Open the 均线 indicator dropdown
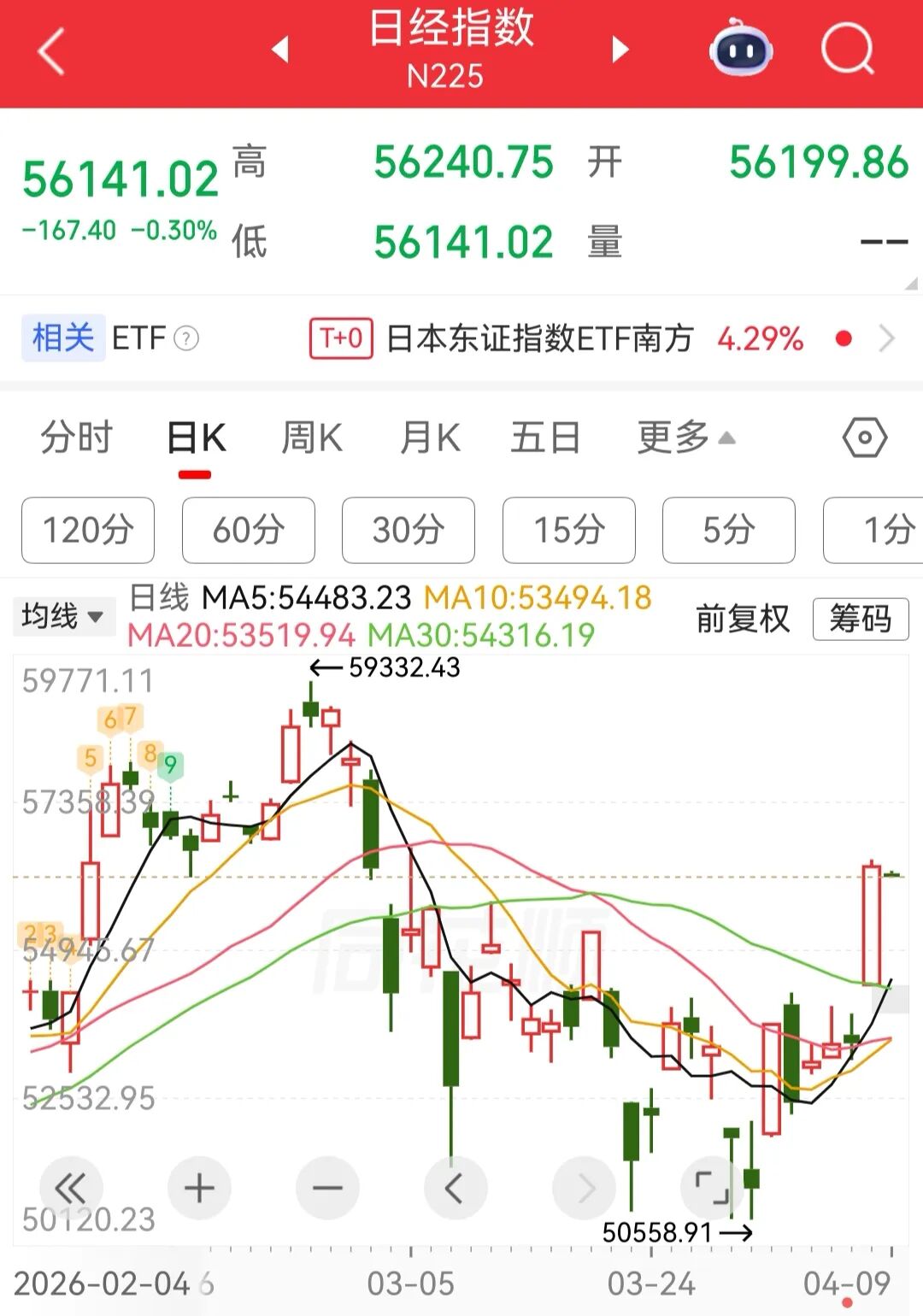 (x=62, y=616)
